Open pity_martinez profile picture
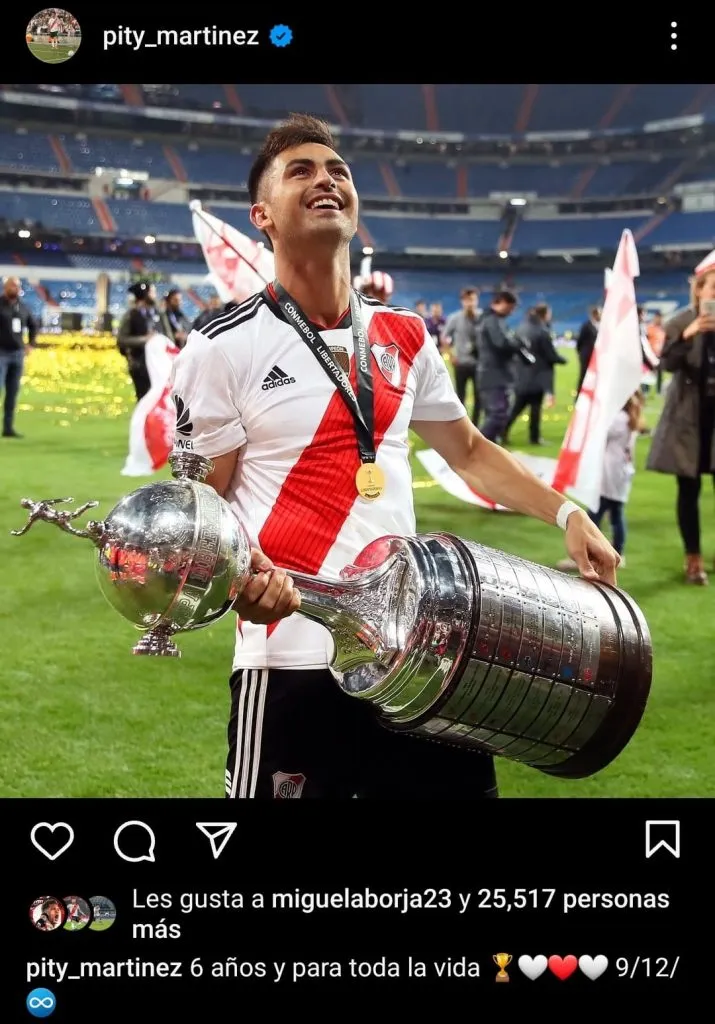This screenshot has width=715, height=1024. pos(53,36)
